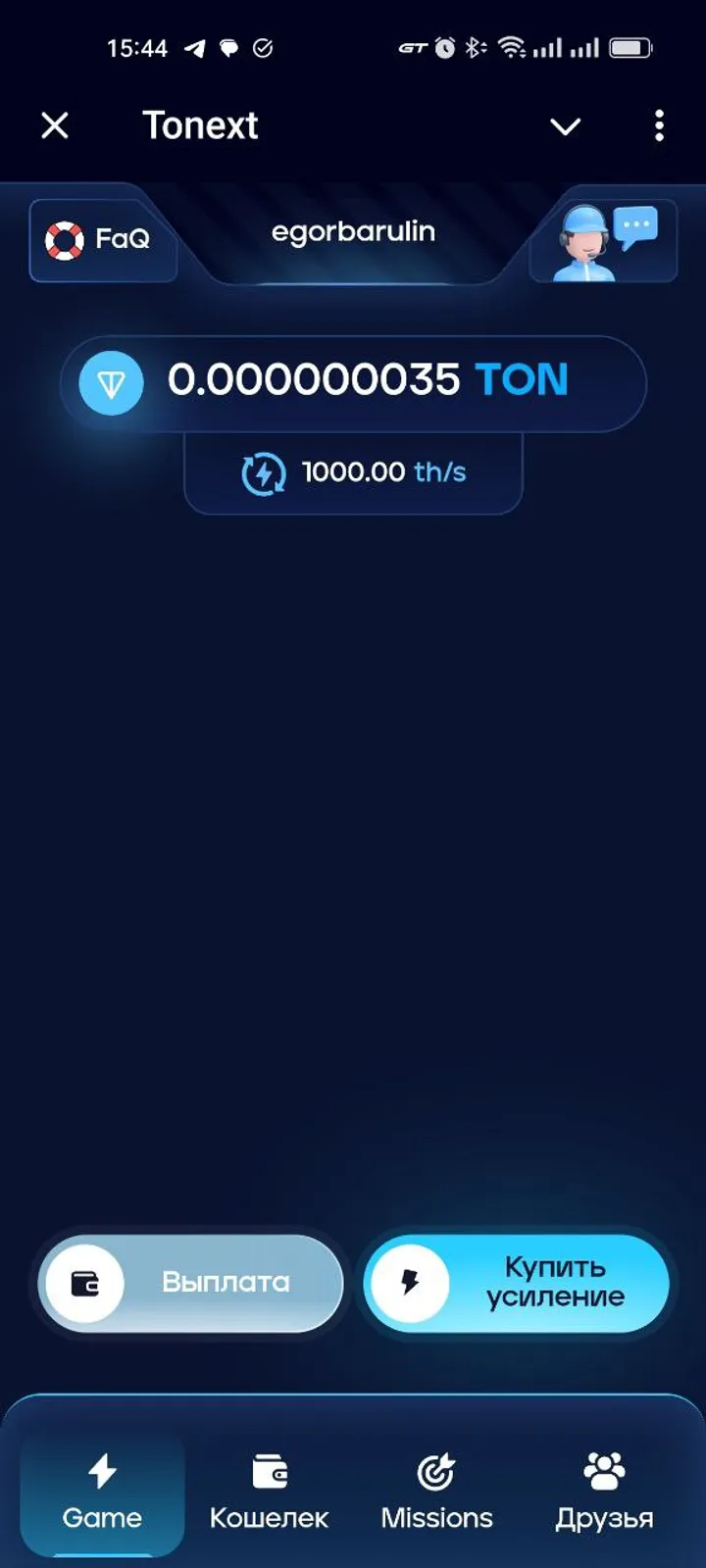Click the TON diamond coin icon
The height and width of the screenshot is (1568, 706).
click(x=111, y=382)
